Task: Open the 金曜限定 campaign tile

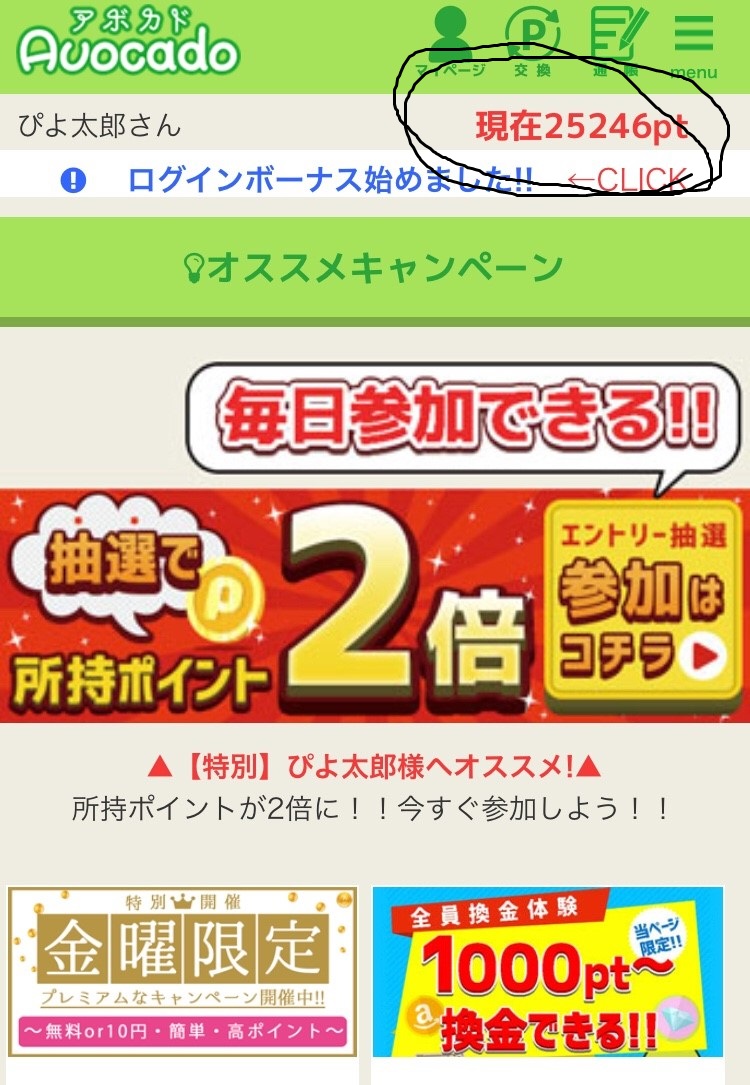Action: click(x=182, y=970)
